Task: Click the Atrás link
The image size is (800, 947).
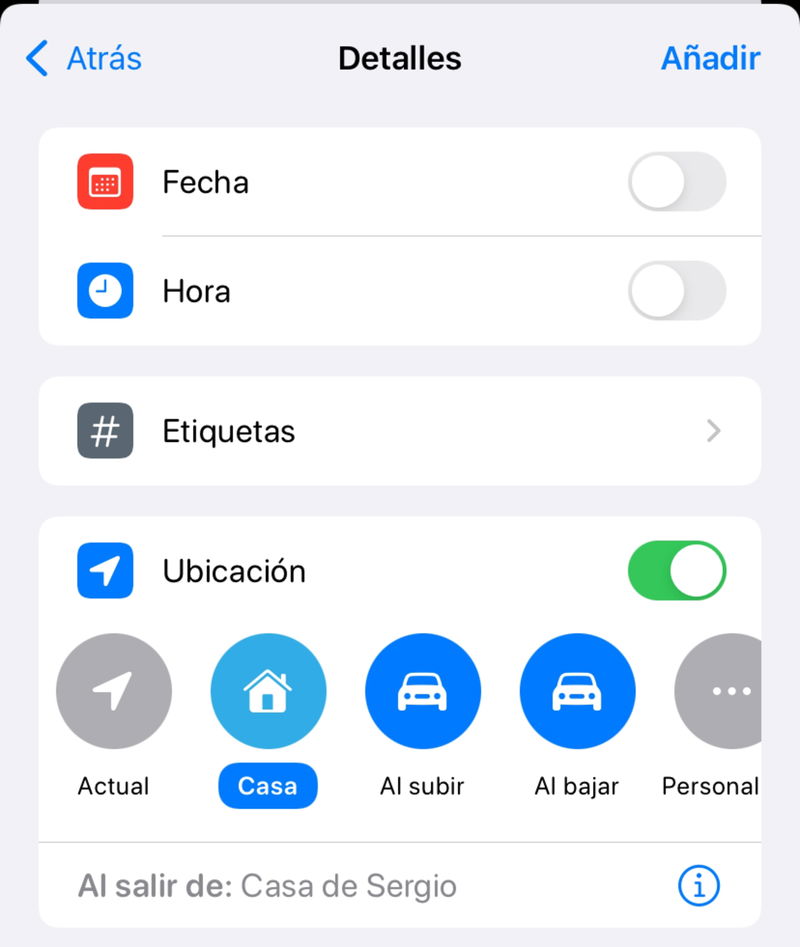Action: pyautogui.click(x=100, y=58)
